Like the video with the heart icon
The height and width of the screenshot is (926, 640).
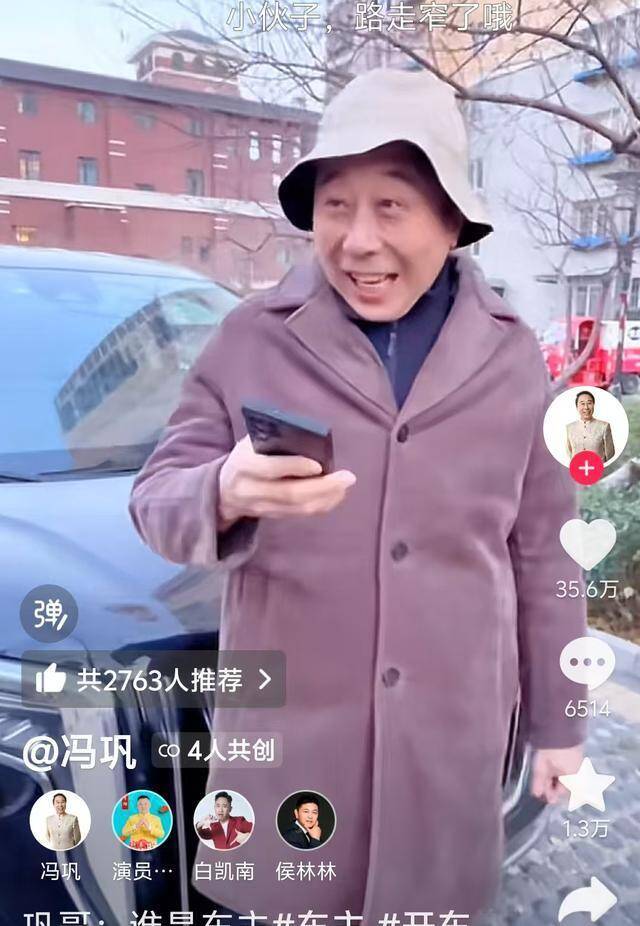[x=587, y=544]
